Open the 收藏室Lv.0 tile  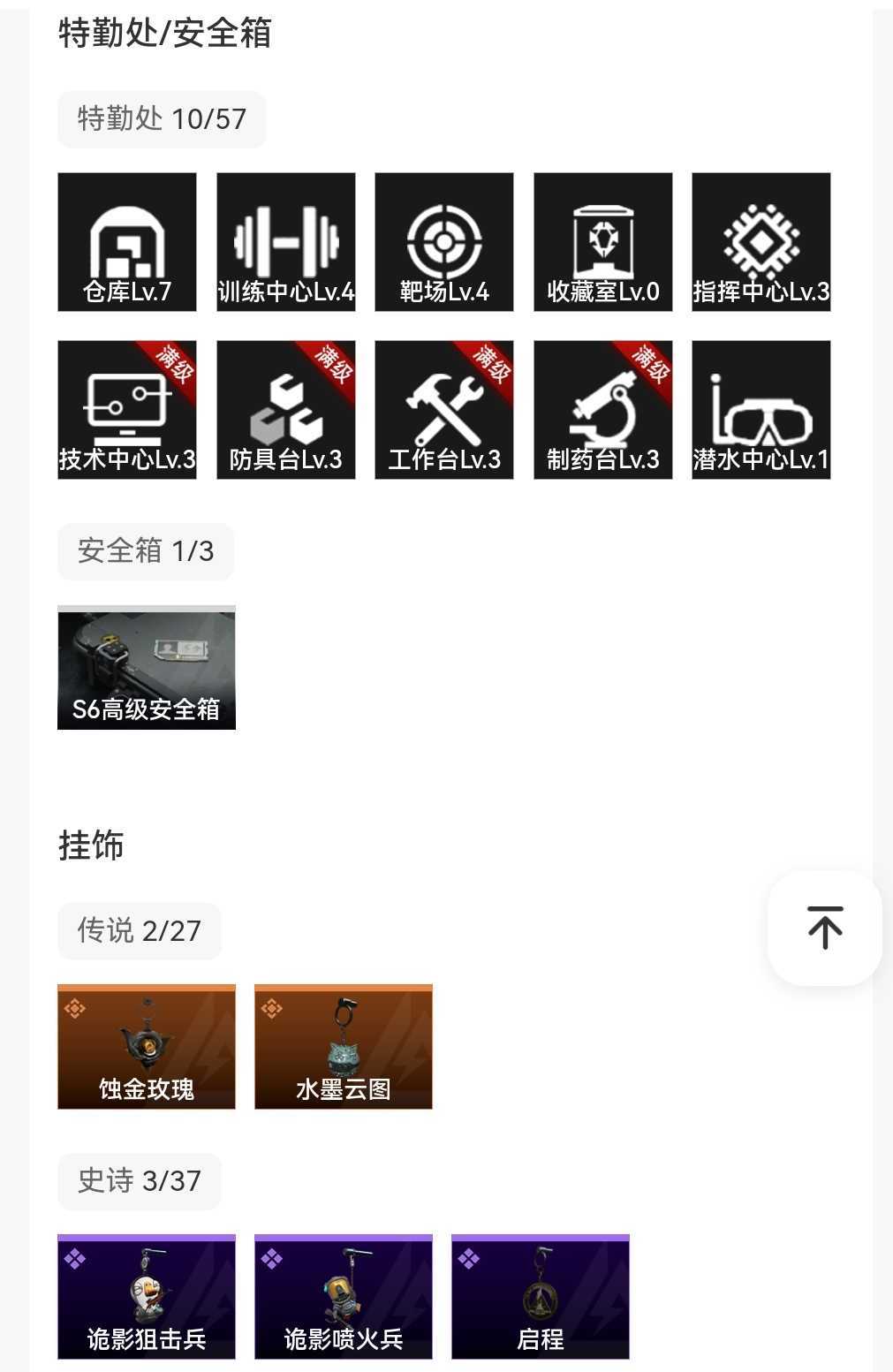pos(603,242)
